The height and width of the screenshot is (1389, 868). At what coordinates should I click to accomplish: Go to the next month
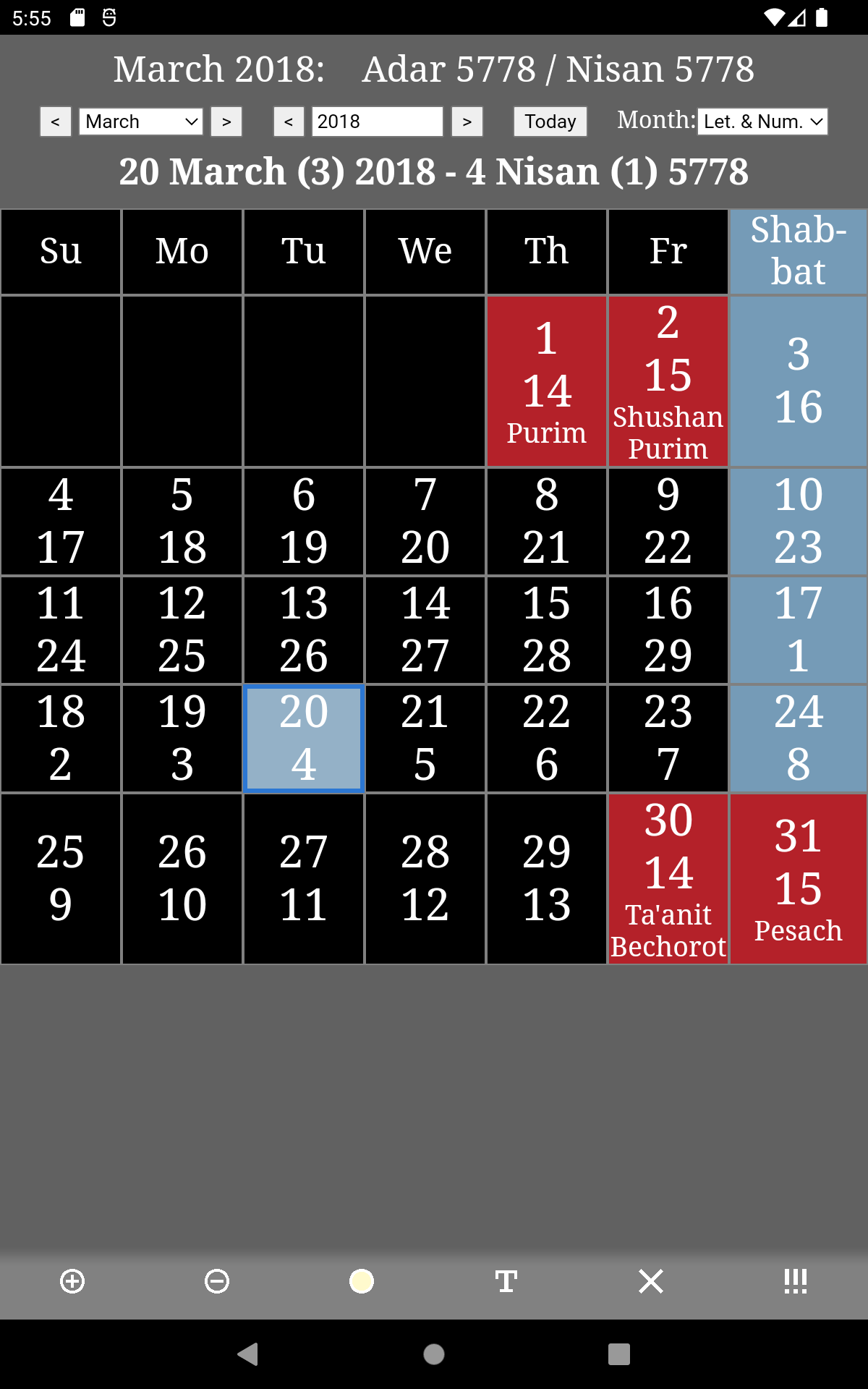pos(226,122)
